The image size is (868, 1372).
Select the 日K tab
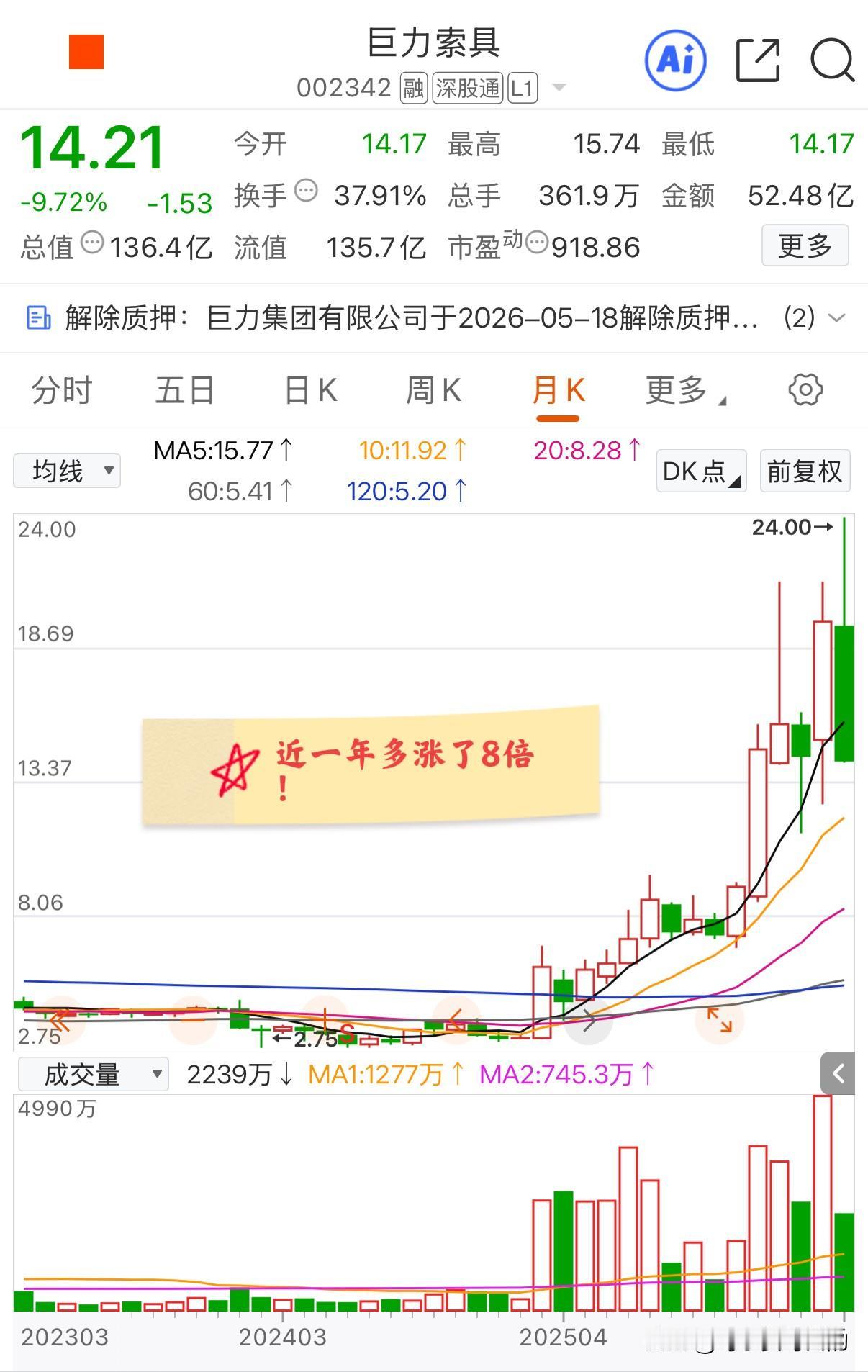point(310,390)
